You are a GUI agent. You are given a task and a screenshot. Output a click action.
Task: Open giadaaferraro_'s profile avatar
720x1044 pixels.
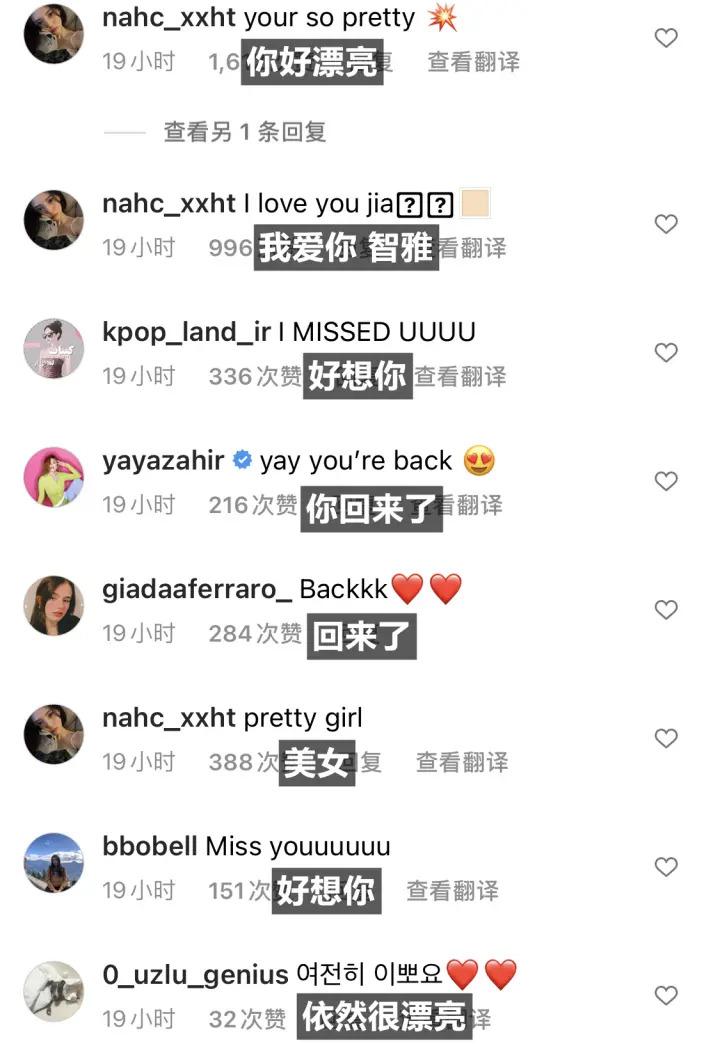click(x=53, y=606)
